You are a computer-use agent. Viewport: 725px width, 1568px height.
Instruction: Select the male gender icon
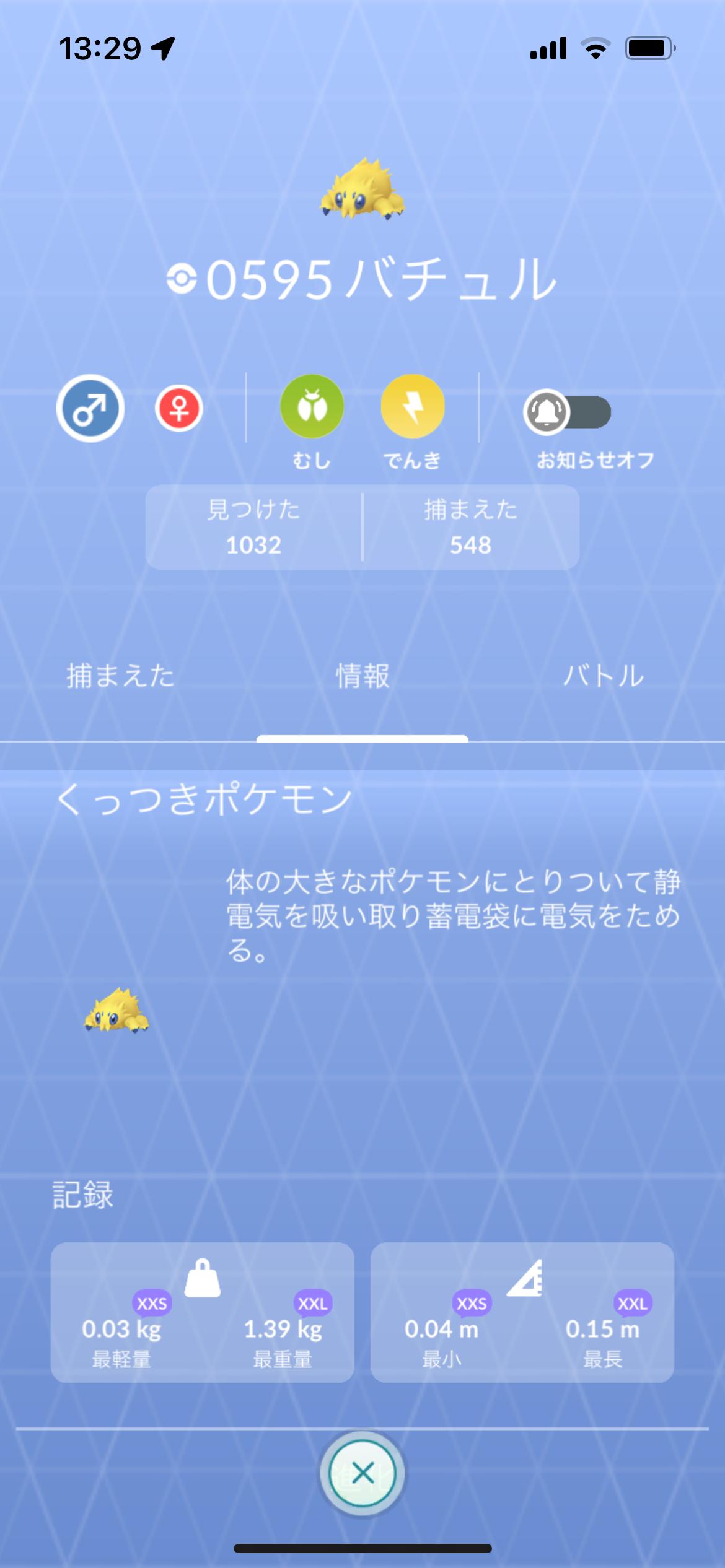point(90,409)
